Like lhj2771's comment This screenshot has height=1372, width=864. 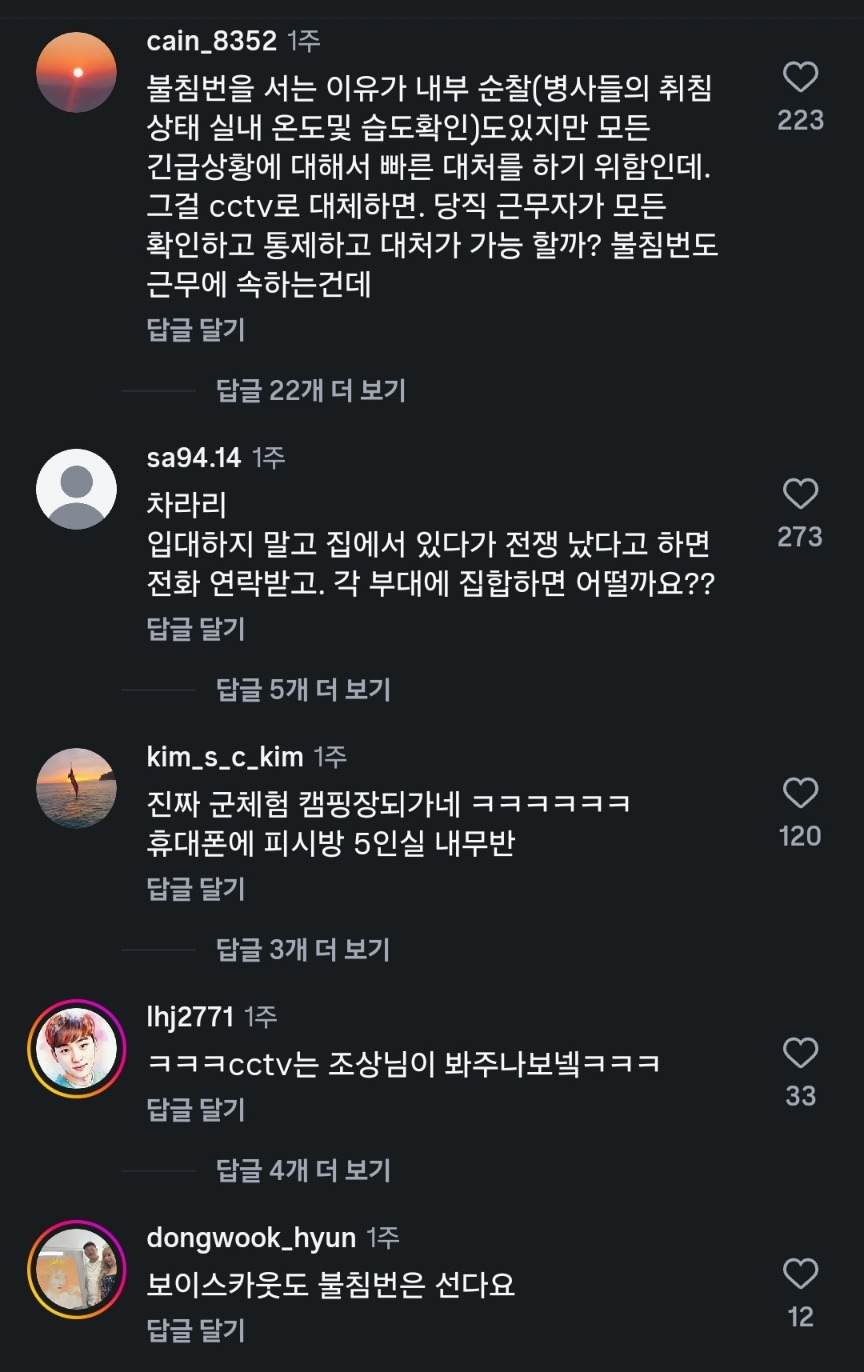click(x=800, y=1054)
